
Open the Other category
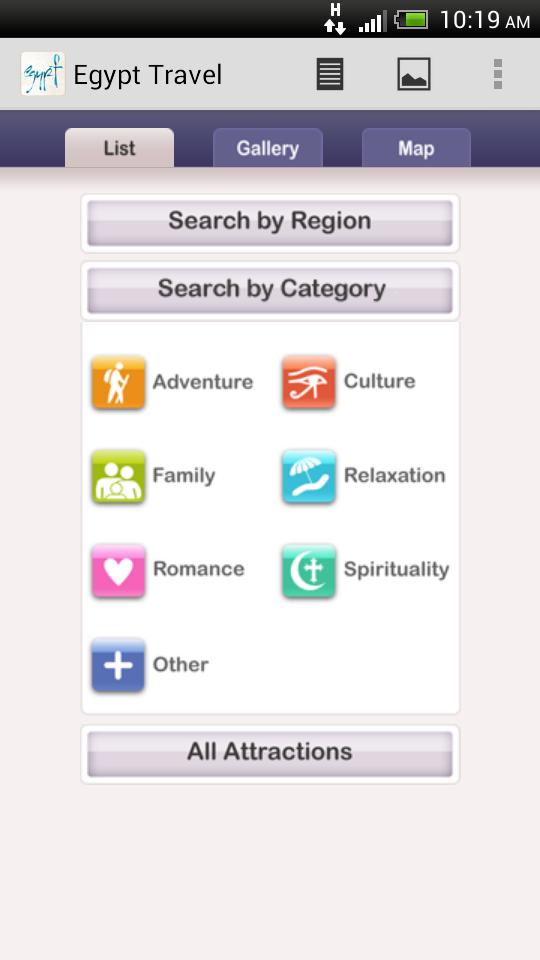point(150,665)
